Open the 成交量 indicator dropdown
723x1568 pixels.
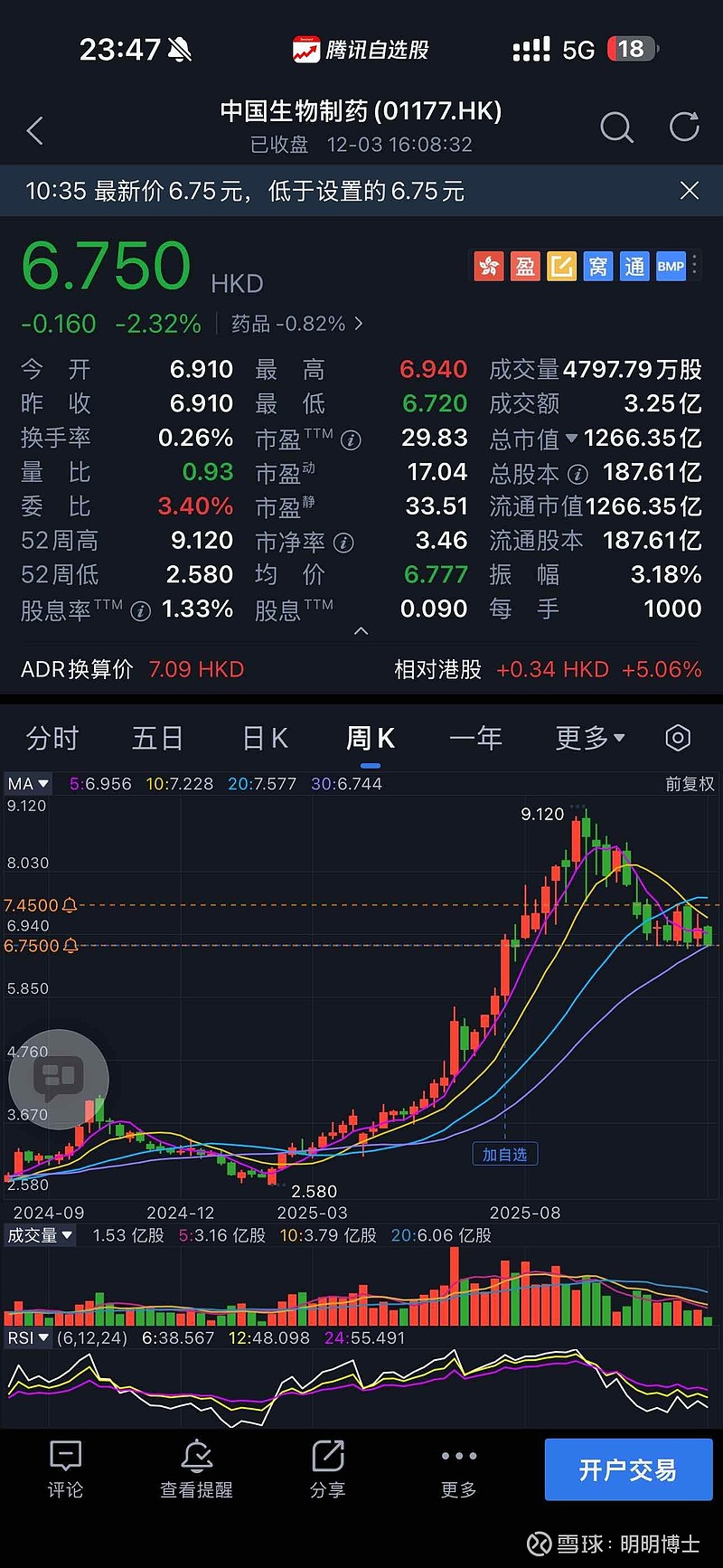point(40,1235)
